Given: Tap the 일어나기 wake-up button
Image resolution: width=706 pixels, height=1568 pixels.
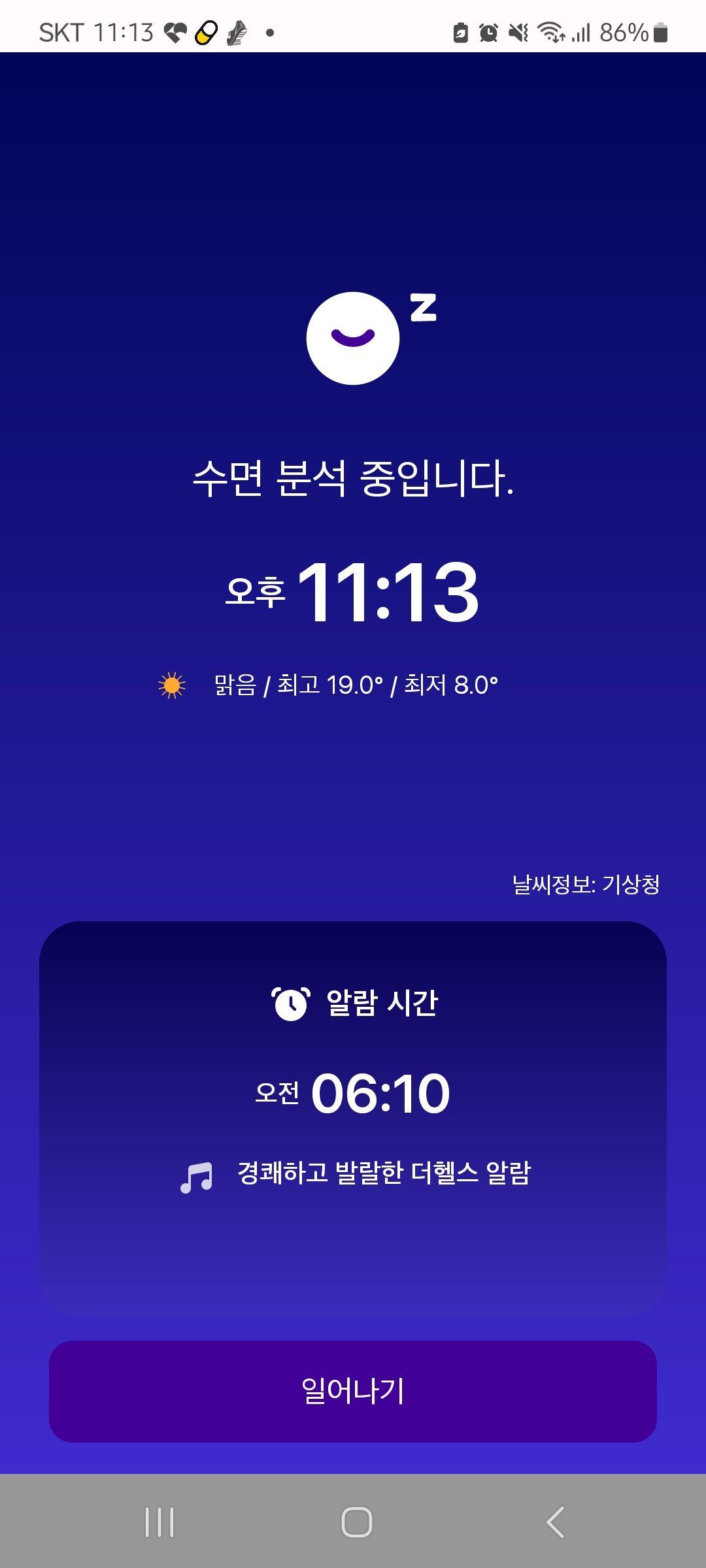Looking at the screenshot, I should pyautogui.click(x=353, y=1391).
